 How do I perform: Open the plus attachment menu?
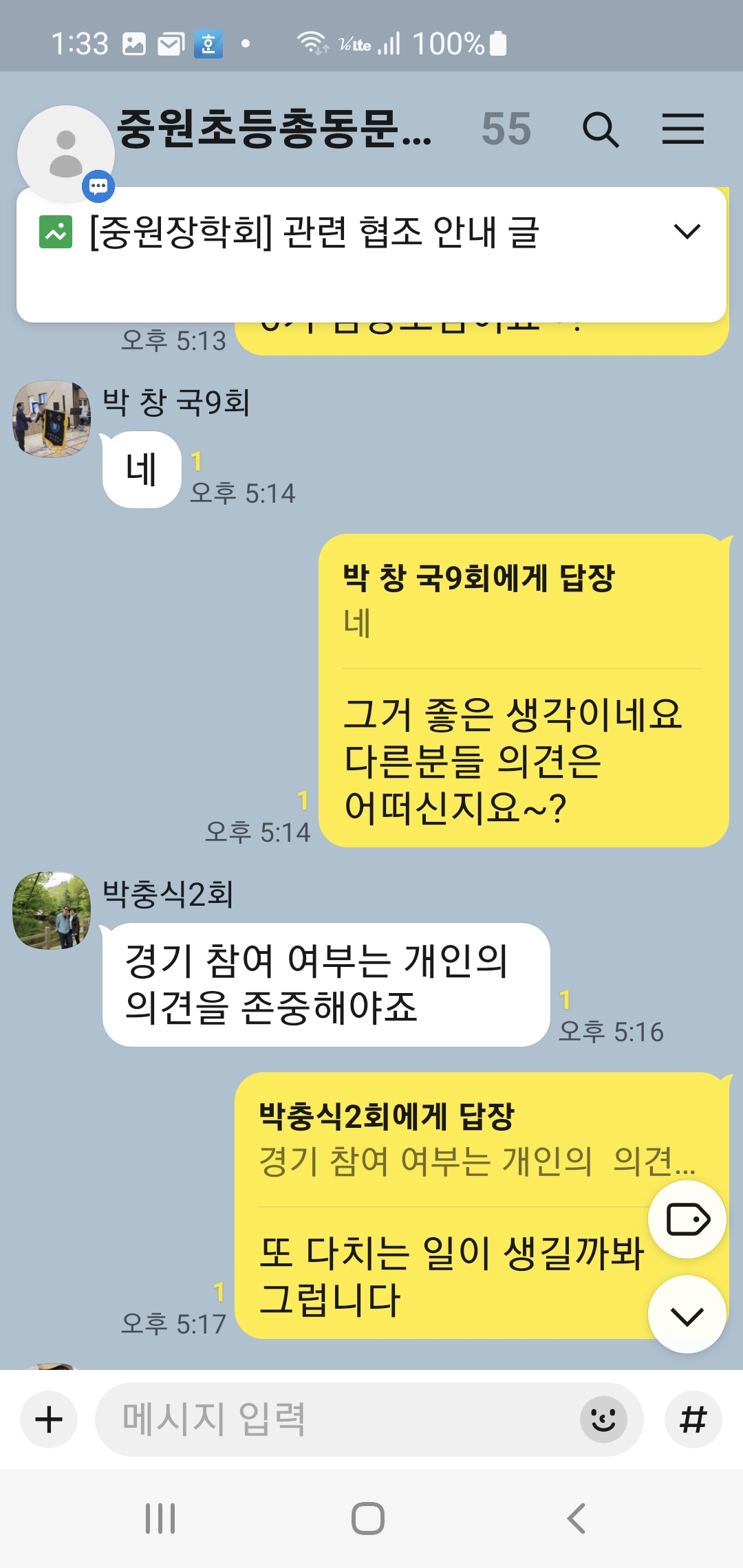pyautogui.click(x=49, y=1419)
